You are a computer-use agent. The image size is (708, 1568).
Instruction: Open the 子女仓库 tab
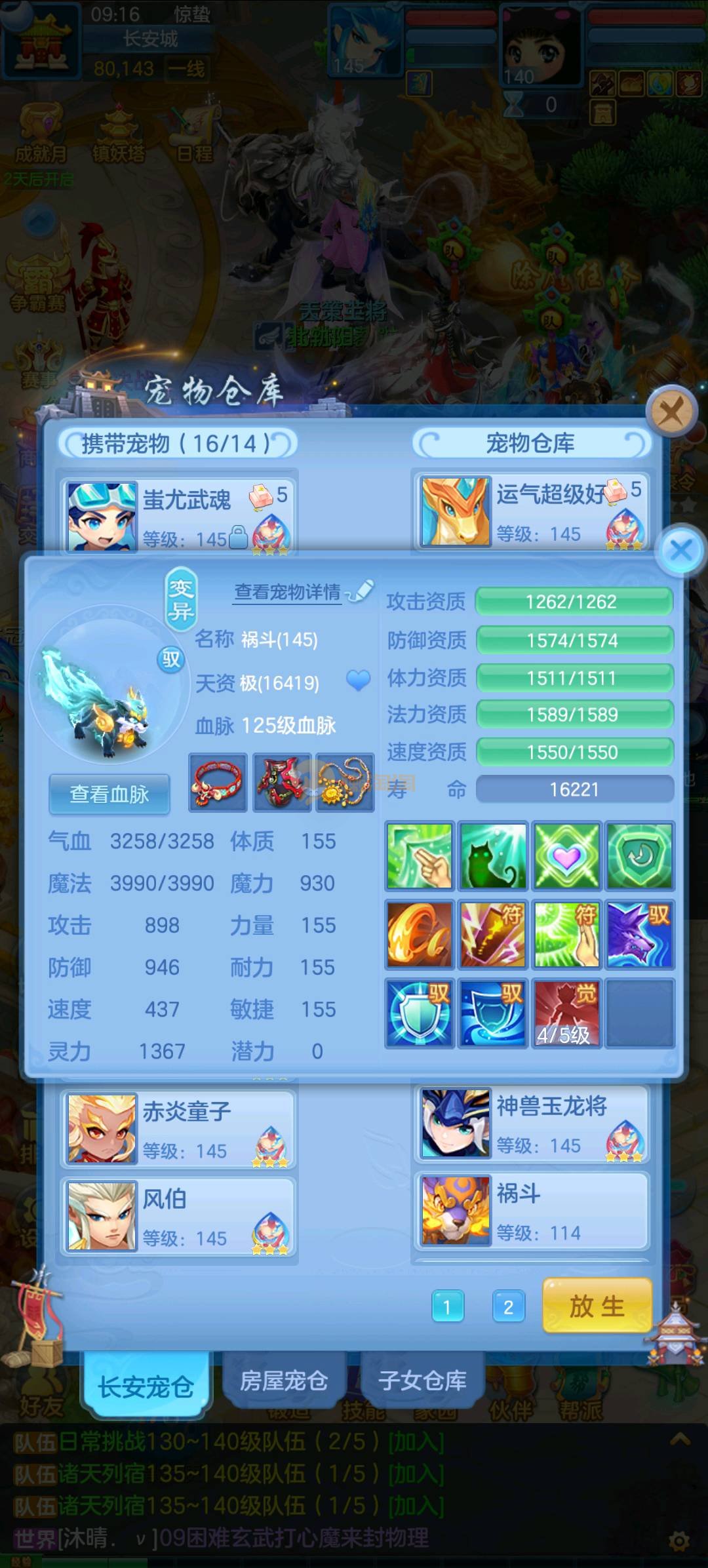tap(422, 1381)
